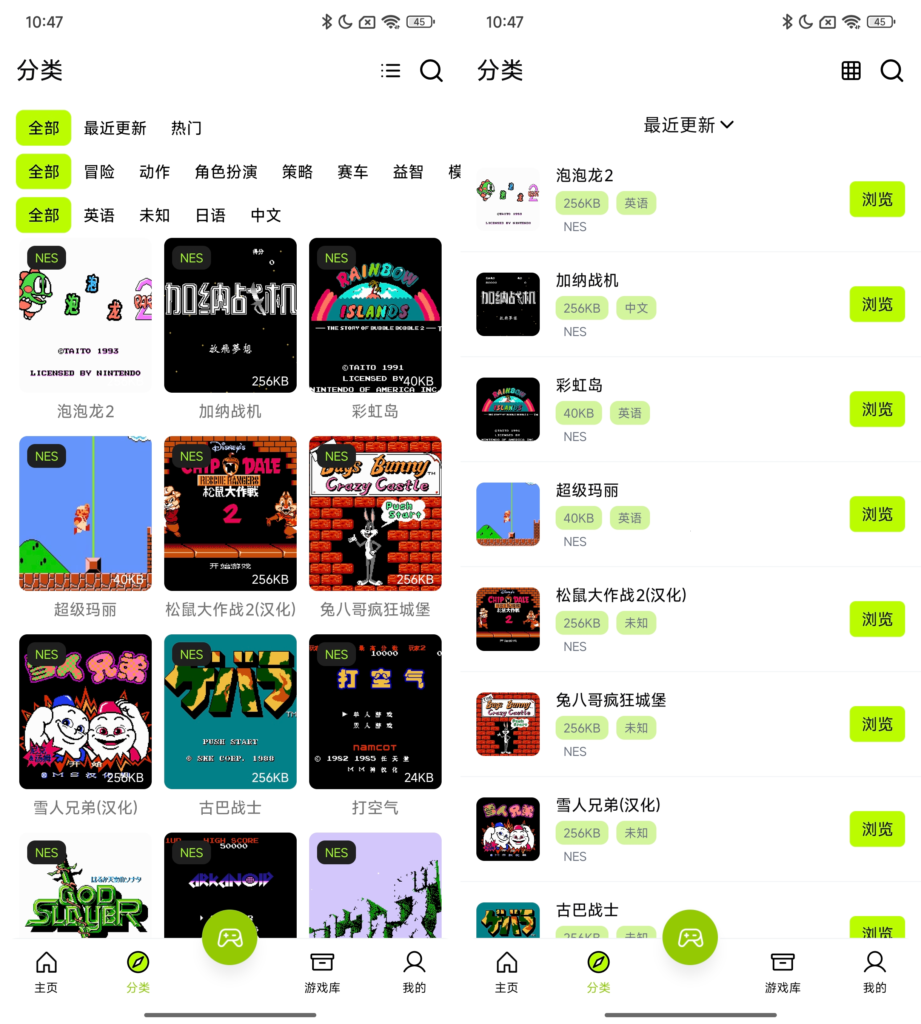Browse 松鼠大作战2(汉化) from the list

[877, 620]
